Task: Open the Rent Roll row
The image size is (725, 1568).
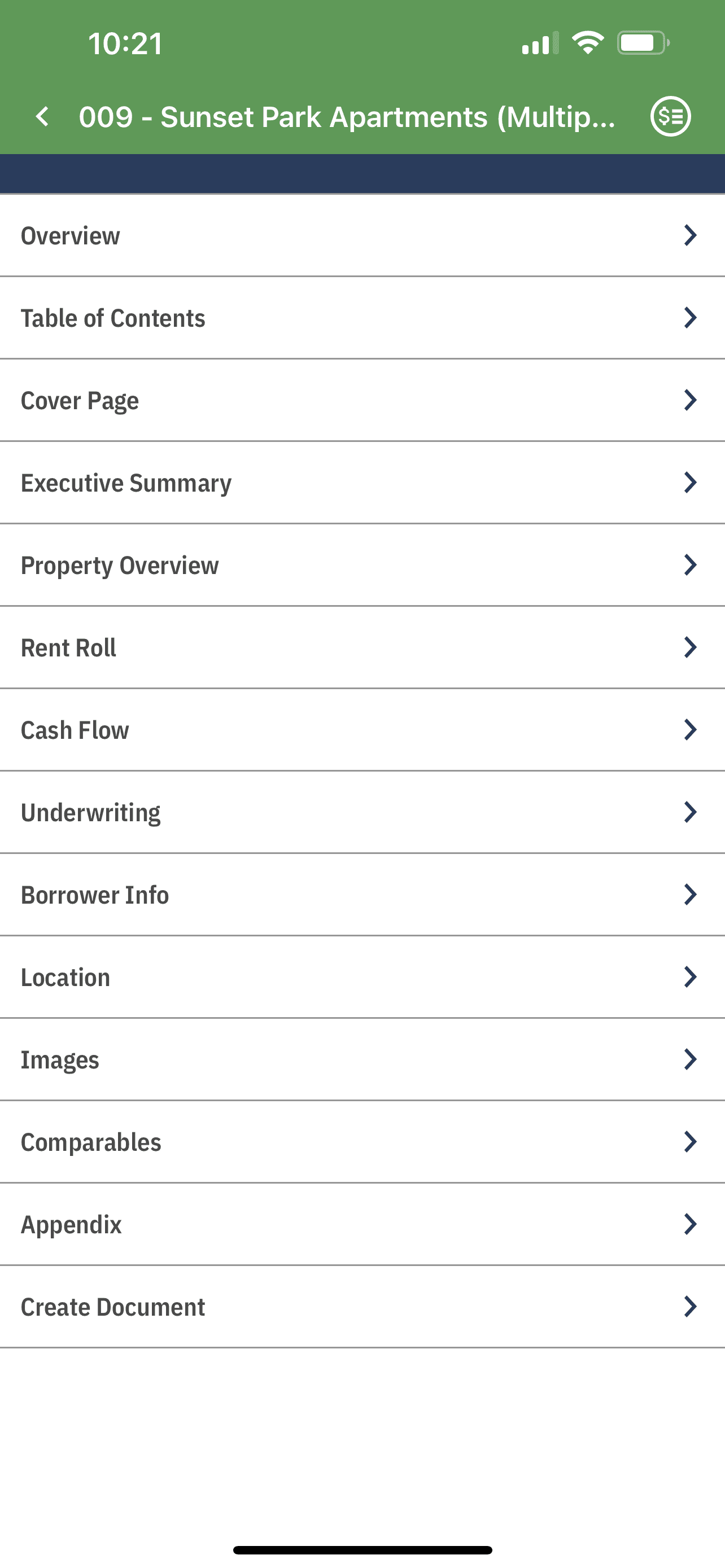Action: tap(362, 647)
